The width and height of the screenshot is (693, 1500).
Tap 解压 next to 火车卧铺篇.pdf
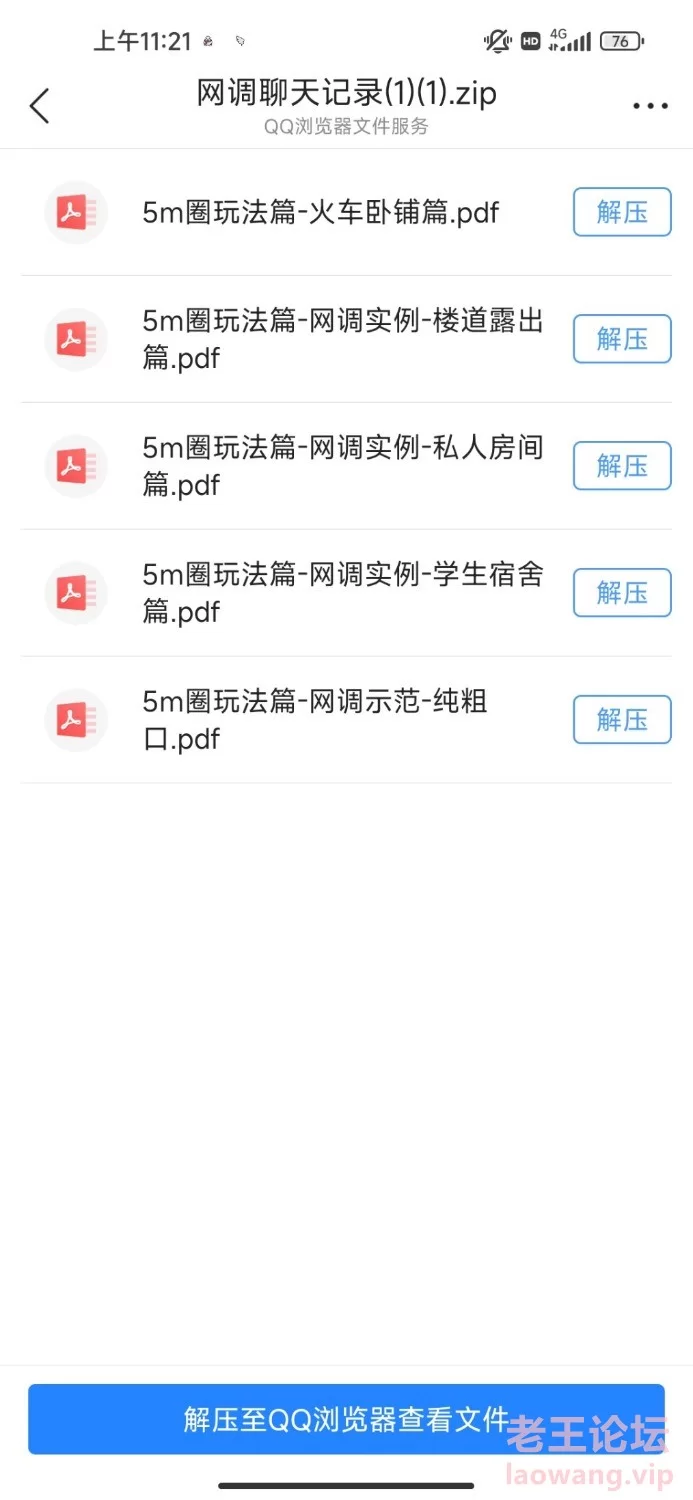tap(622, 212)
